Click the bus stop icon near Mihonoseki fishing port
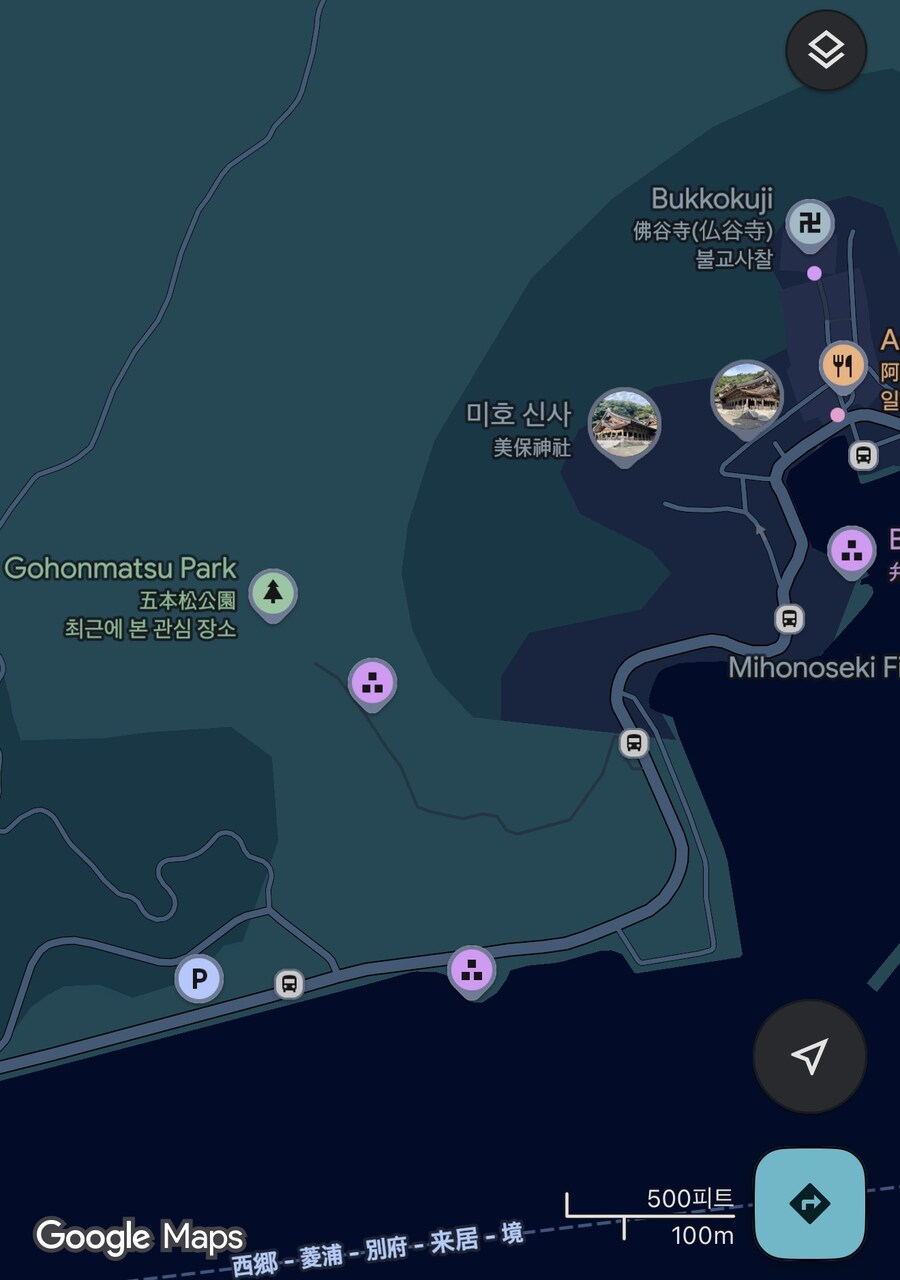The width and height of the screenshot is (900, 1280). tap(789, 618)
